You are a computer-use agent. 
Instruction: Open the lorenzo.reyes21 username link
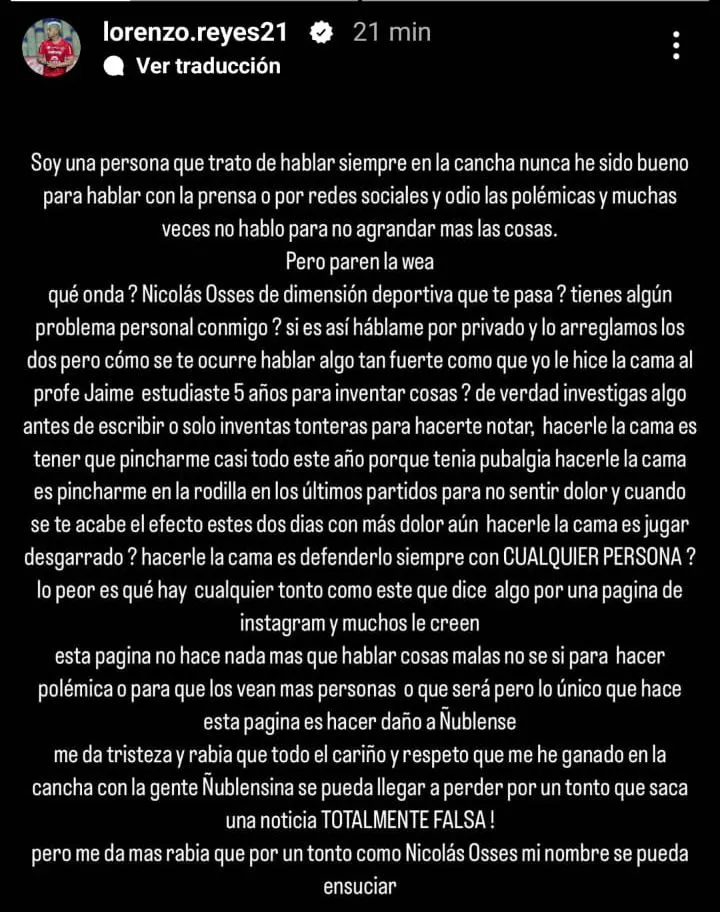point(195,32)
